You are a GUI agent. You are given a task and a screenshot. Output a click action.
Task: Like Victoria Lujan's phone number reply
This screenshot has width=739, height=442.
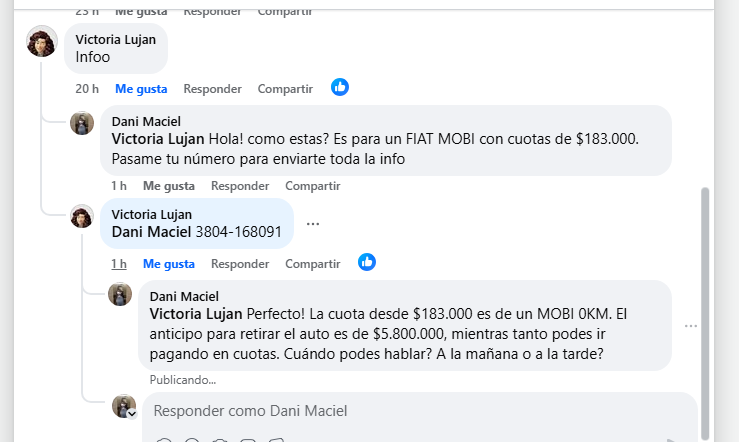coord(168,264)
